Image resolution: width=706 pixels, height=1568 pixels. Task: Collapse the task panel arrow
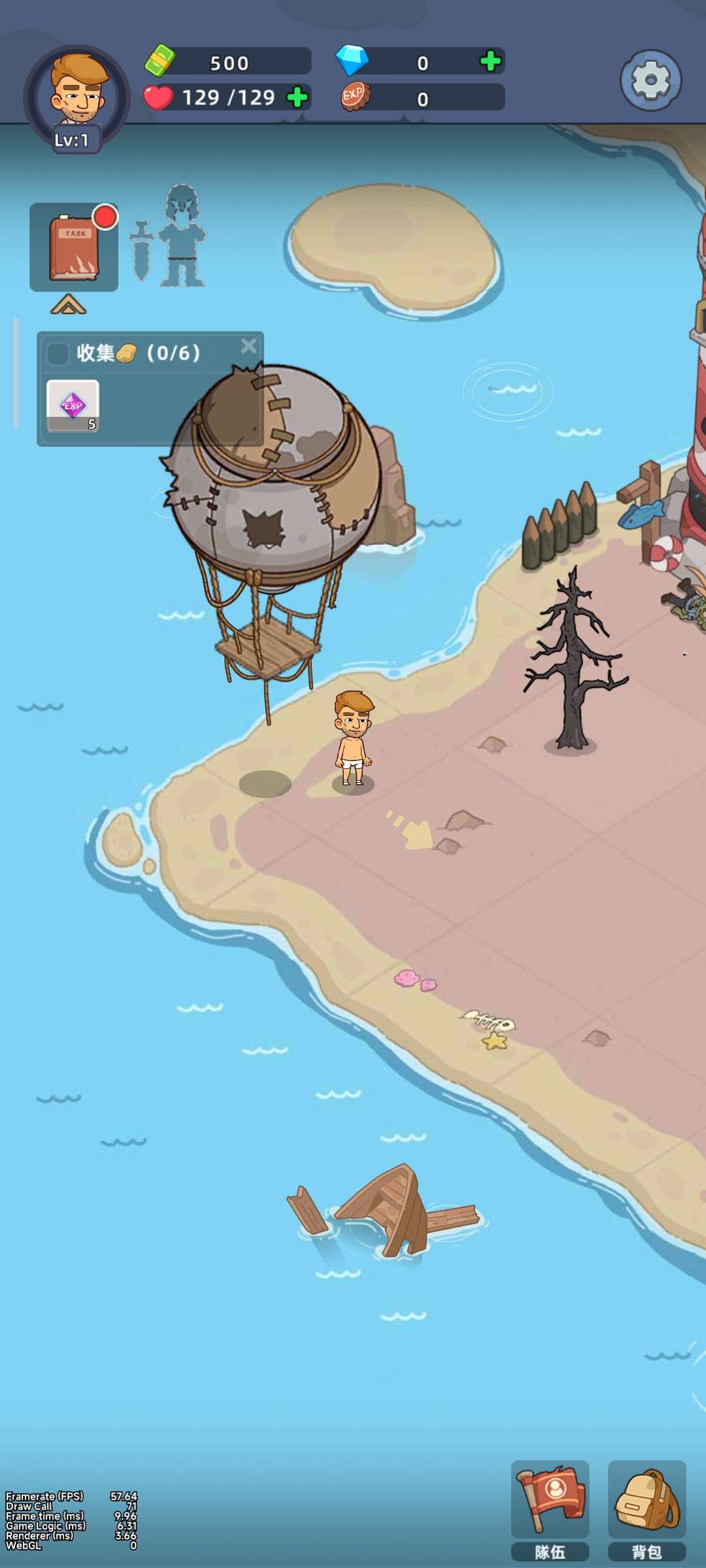[69, 304]
